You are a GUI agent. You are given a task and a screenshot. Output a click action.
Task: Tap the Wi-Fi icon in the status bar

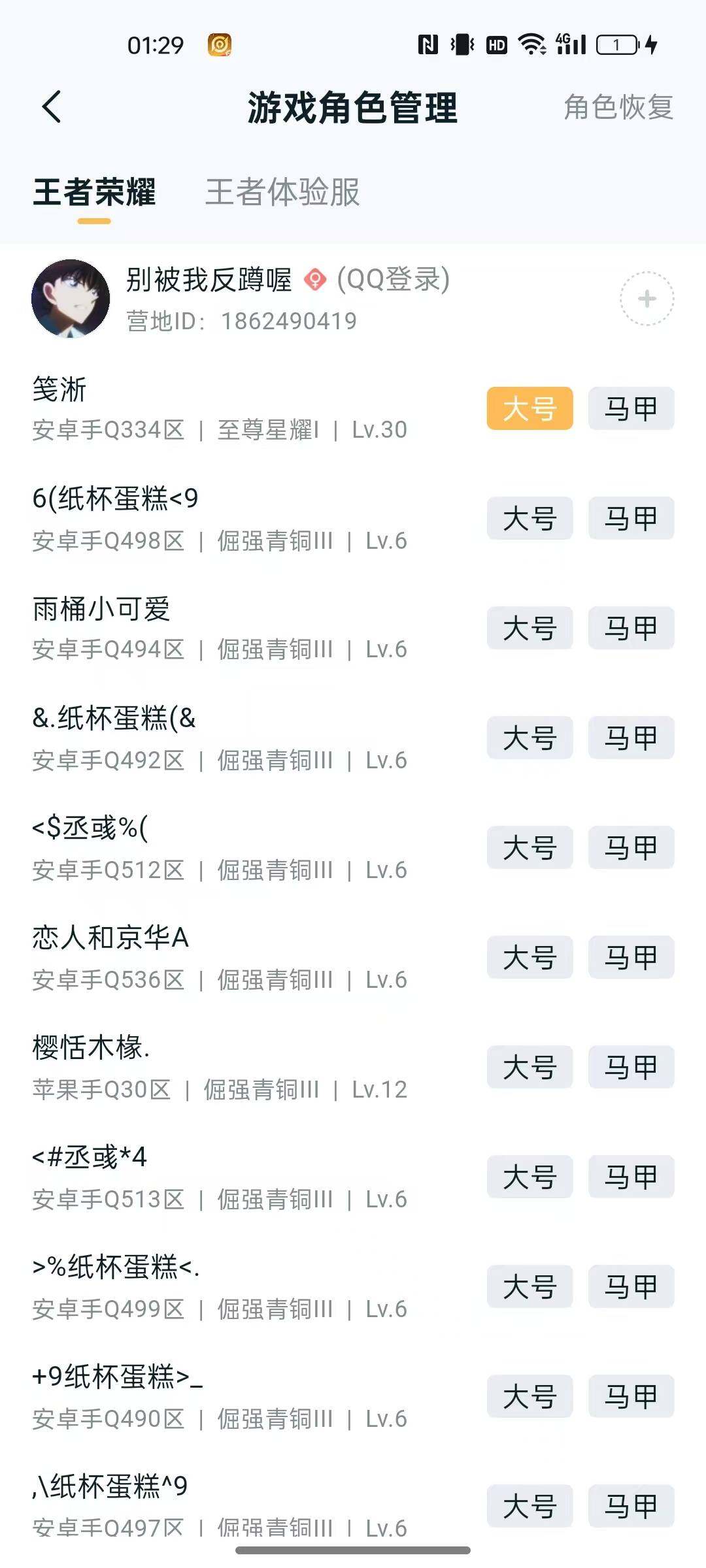[531, 44]
